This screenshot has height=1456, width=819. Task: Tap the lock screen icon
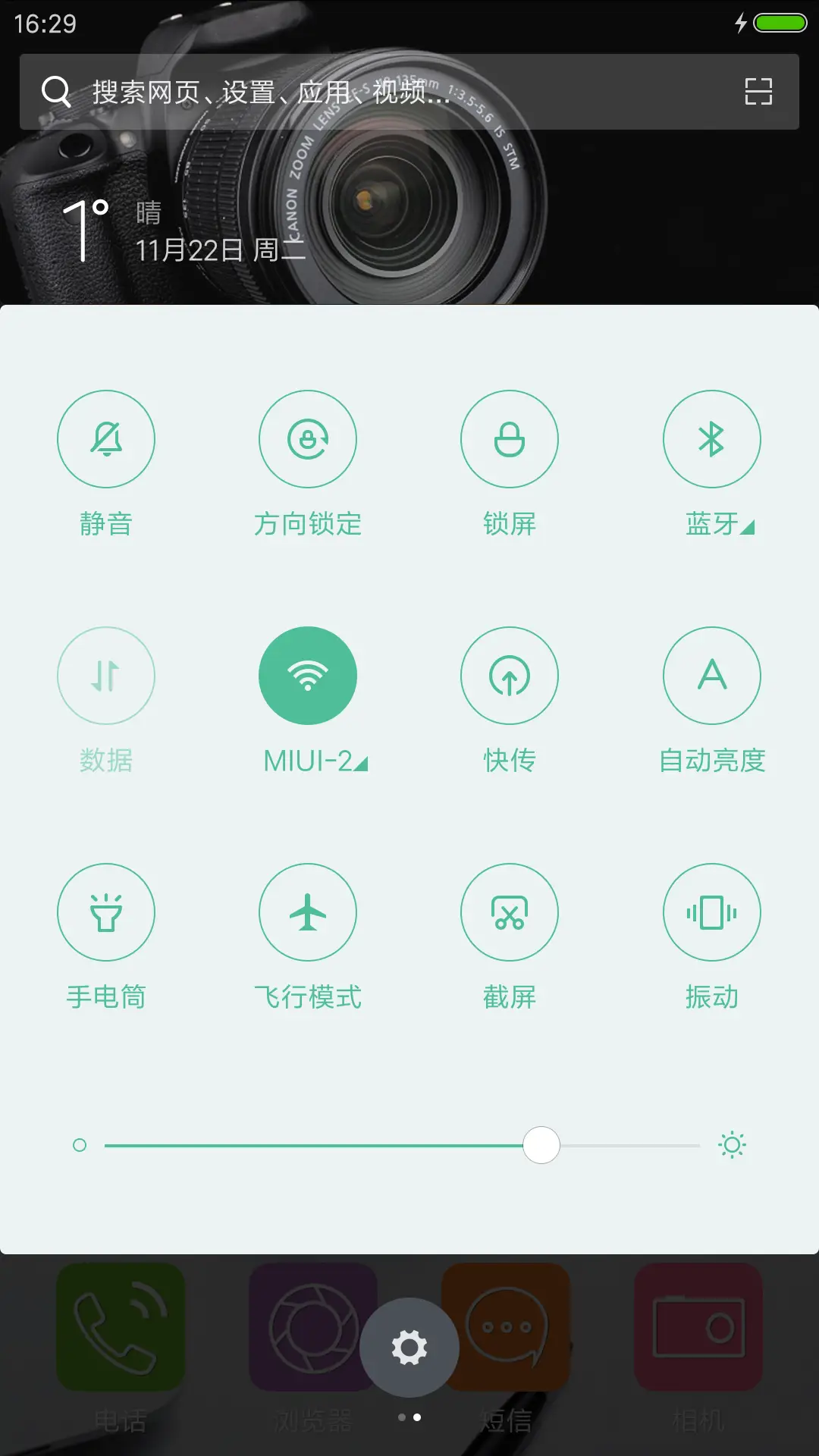(x=510, y=439)
